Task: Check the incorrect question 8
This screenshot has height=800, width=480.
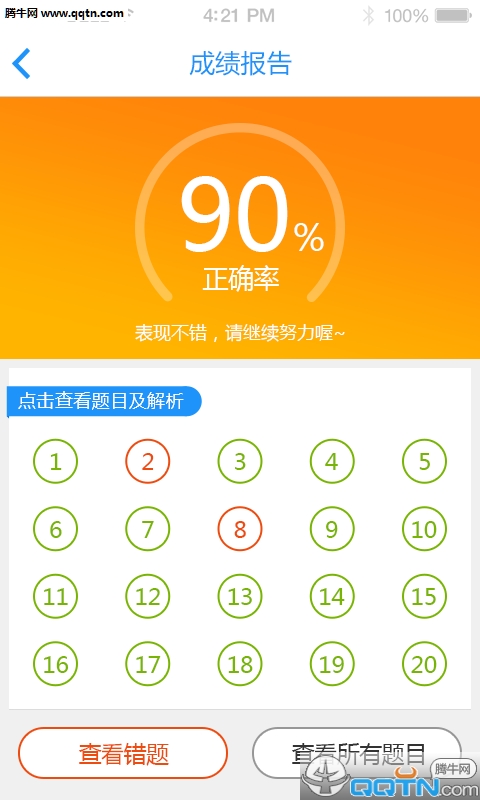Action: [240, 529]
